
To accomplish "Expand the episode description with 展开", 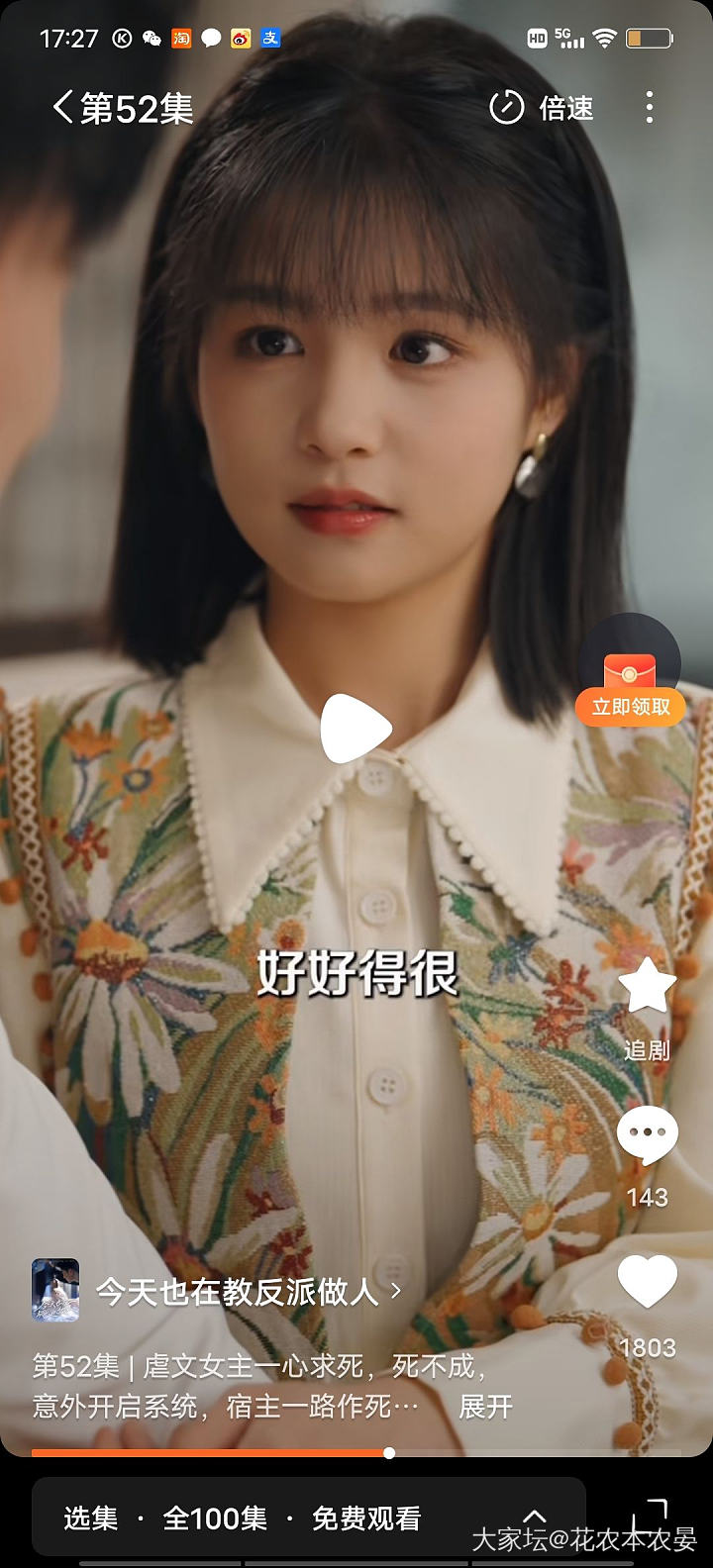I will 485,1407.
